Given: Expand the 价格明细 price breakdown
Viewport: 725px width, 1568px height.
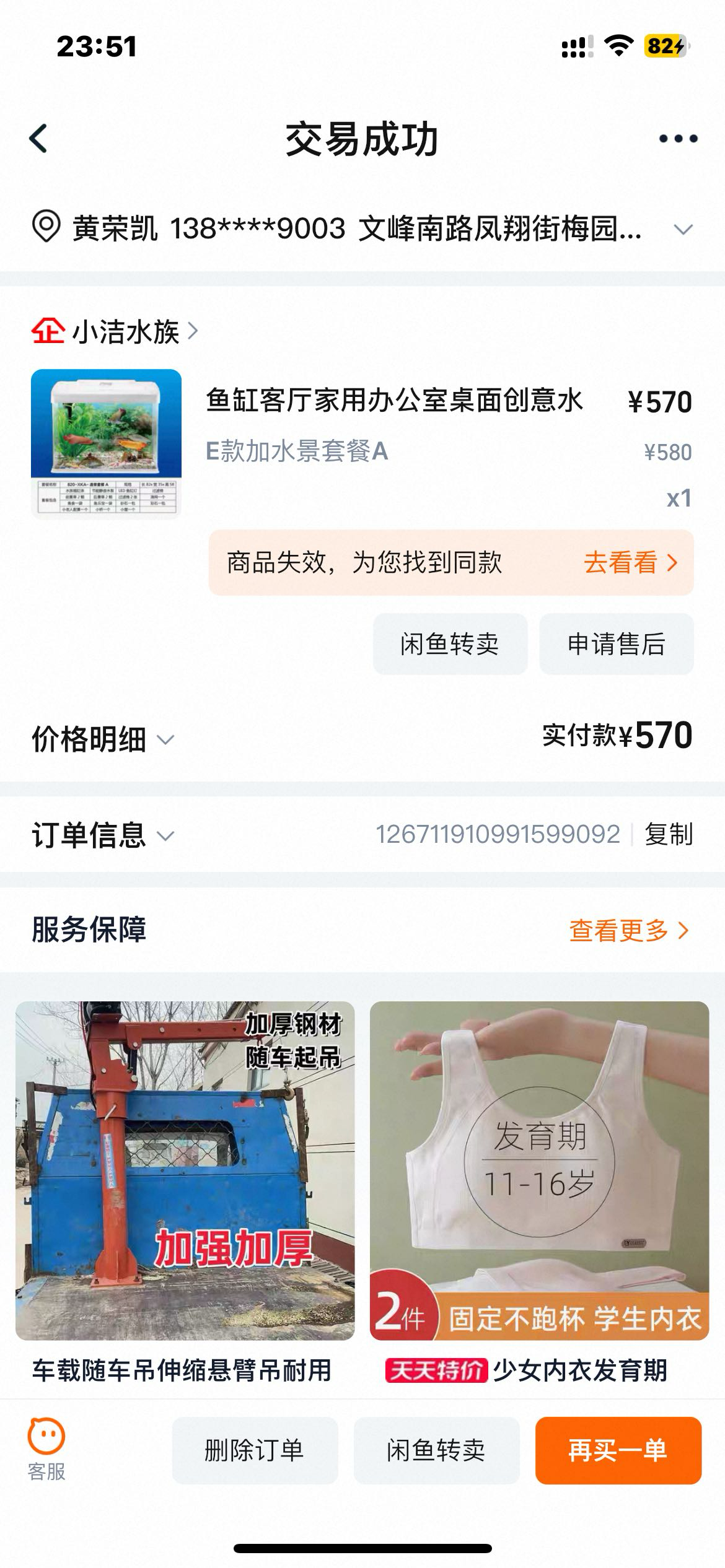Looking at the screenshot, I should coord(103,739).
